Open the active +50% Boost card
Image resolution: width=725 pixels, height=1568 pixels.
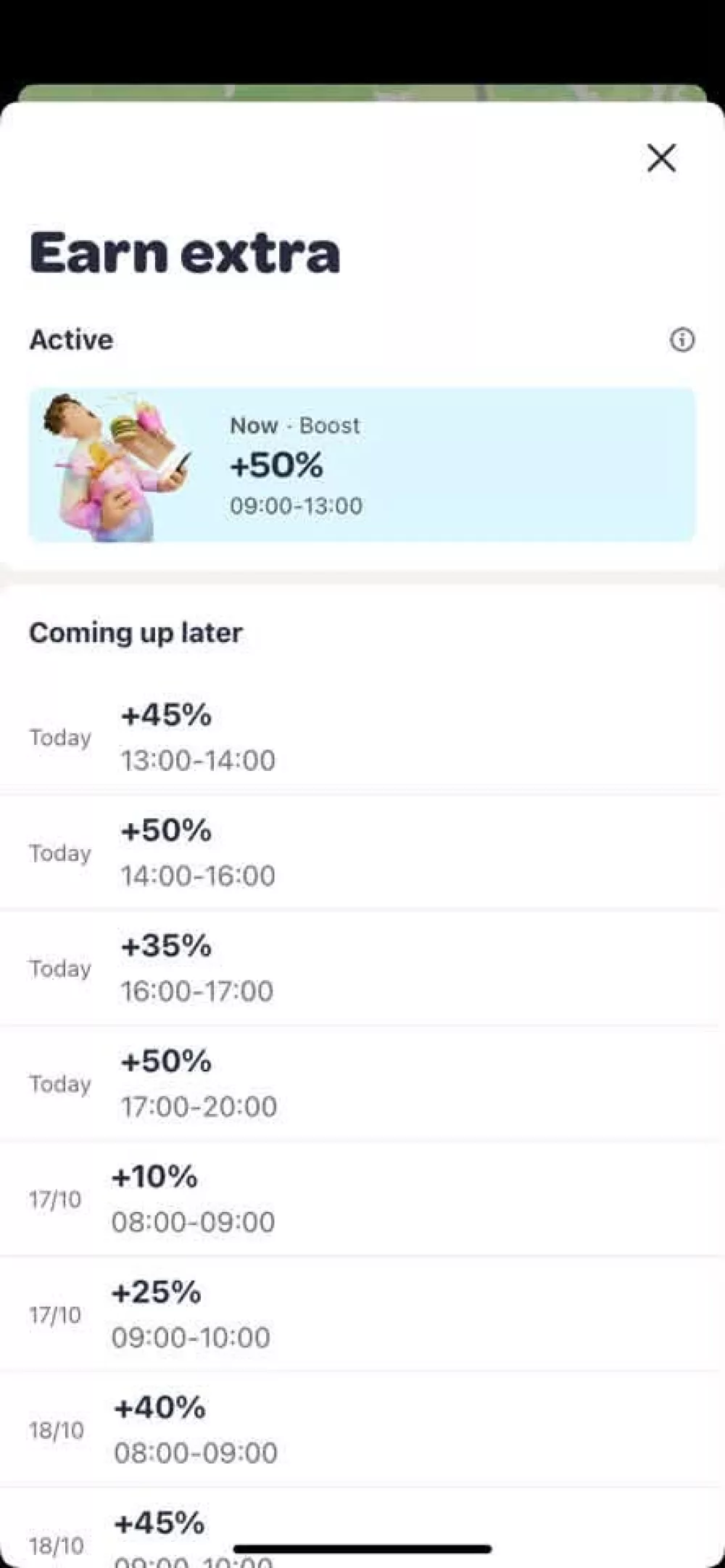(362, 465)
